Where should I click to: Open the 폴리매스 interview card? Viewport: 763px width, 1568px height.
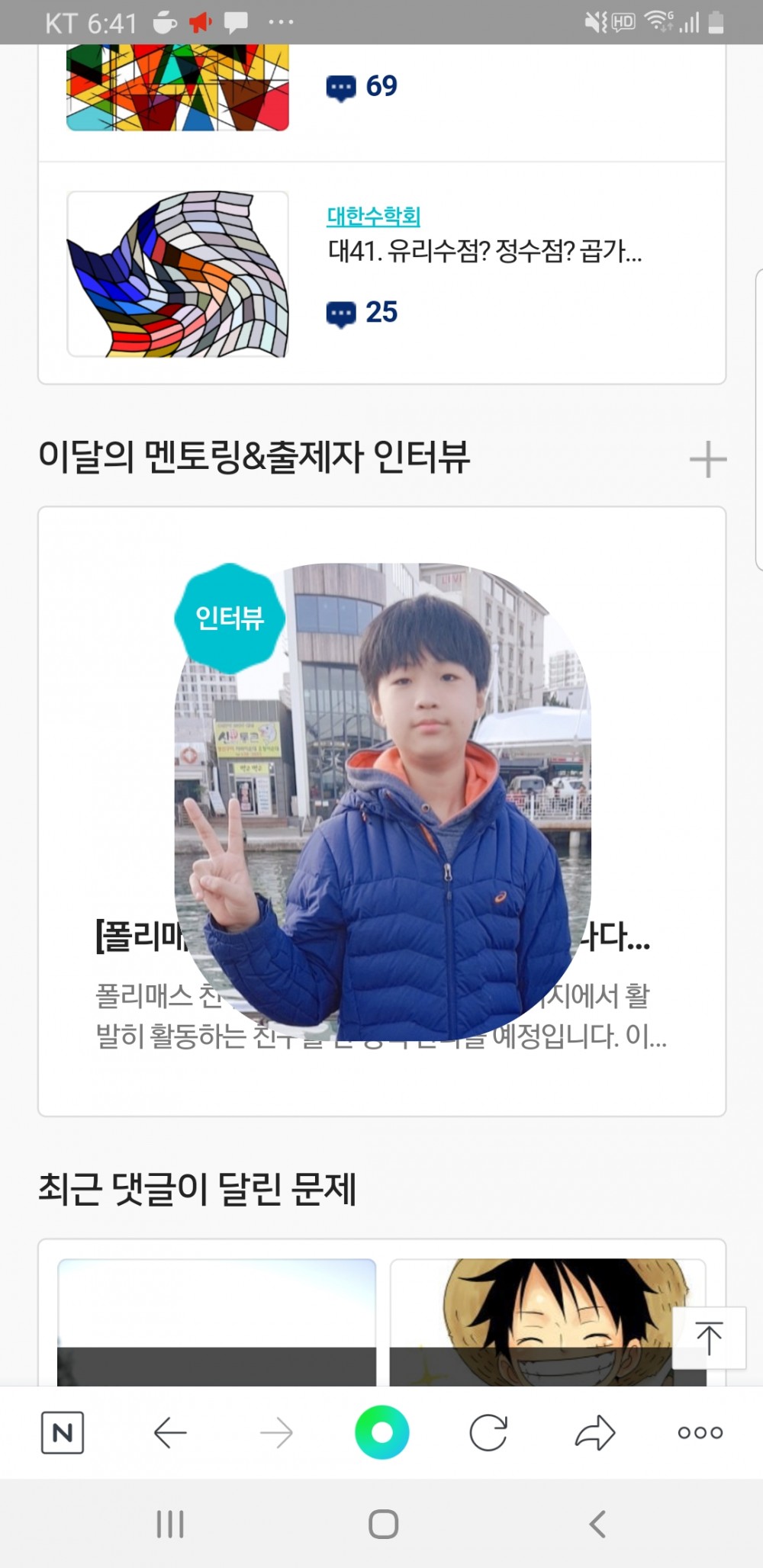tap(381, 810)
